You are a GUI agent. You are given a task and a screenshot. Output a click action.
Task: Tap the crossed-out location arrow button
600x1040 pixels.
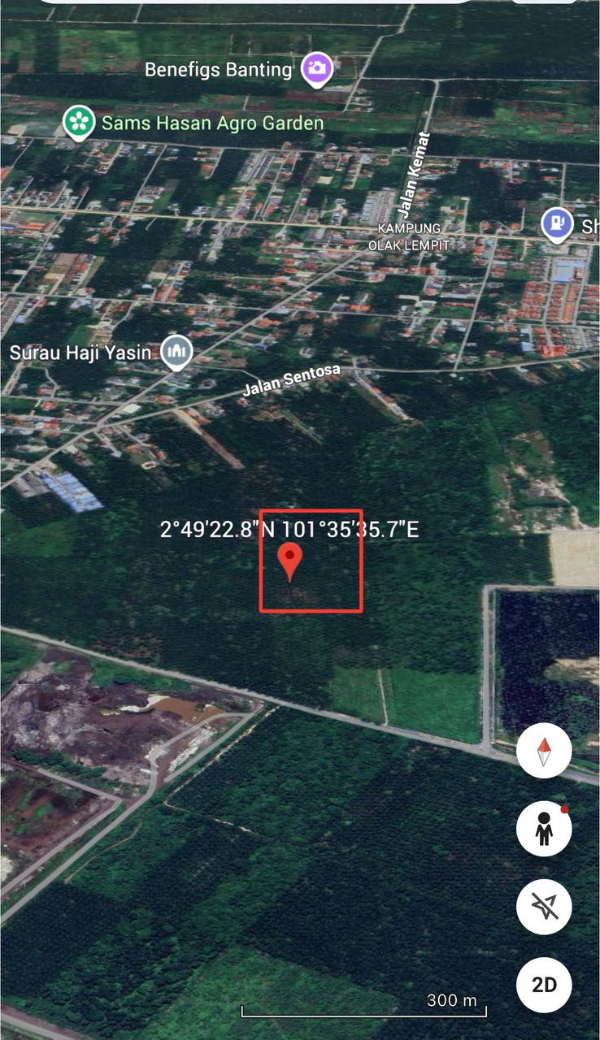(x=544, y=907)
